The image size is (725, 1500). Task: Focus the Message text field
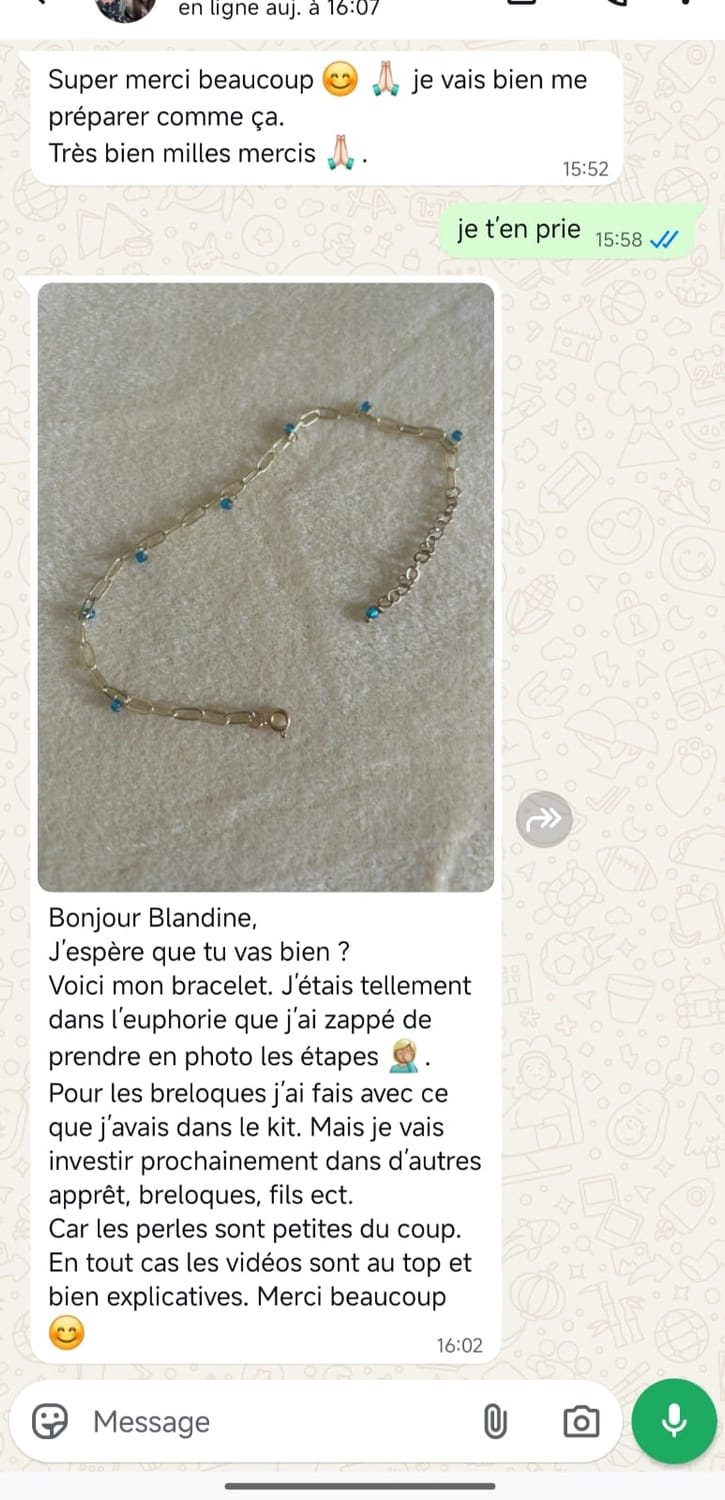pos(270,1422)
